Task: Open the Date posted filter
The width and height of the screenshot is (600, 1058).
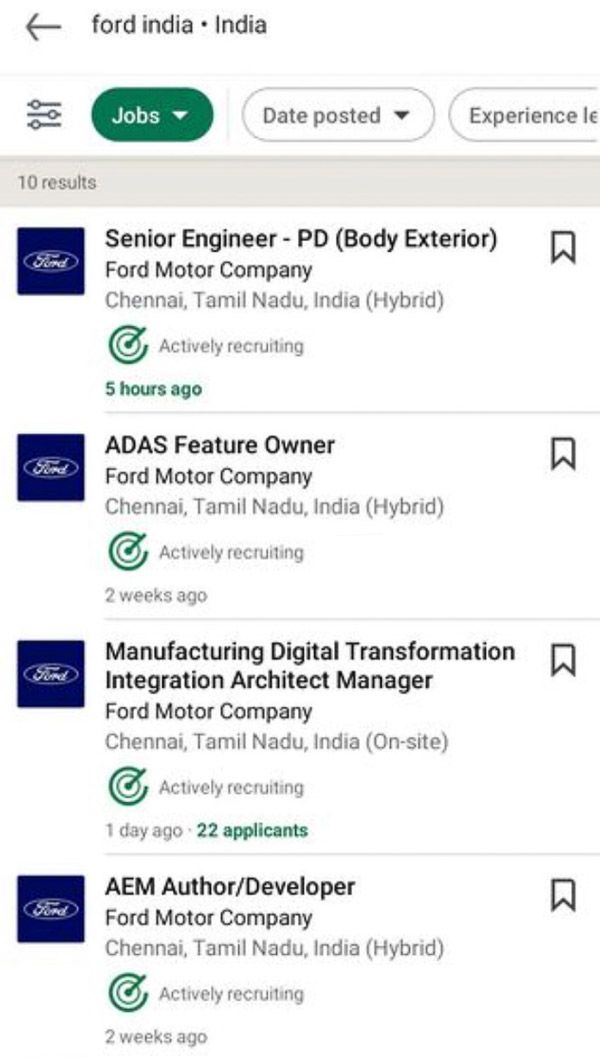Action: pyautogui.click(x=337, y=116)
